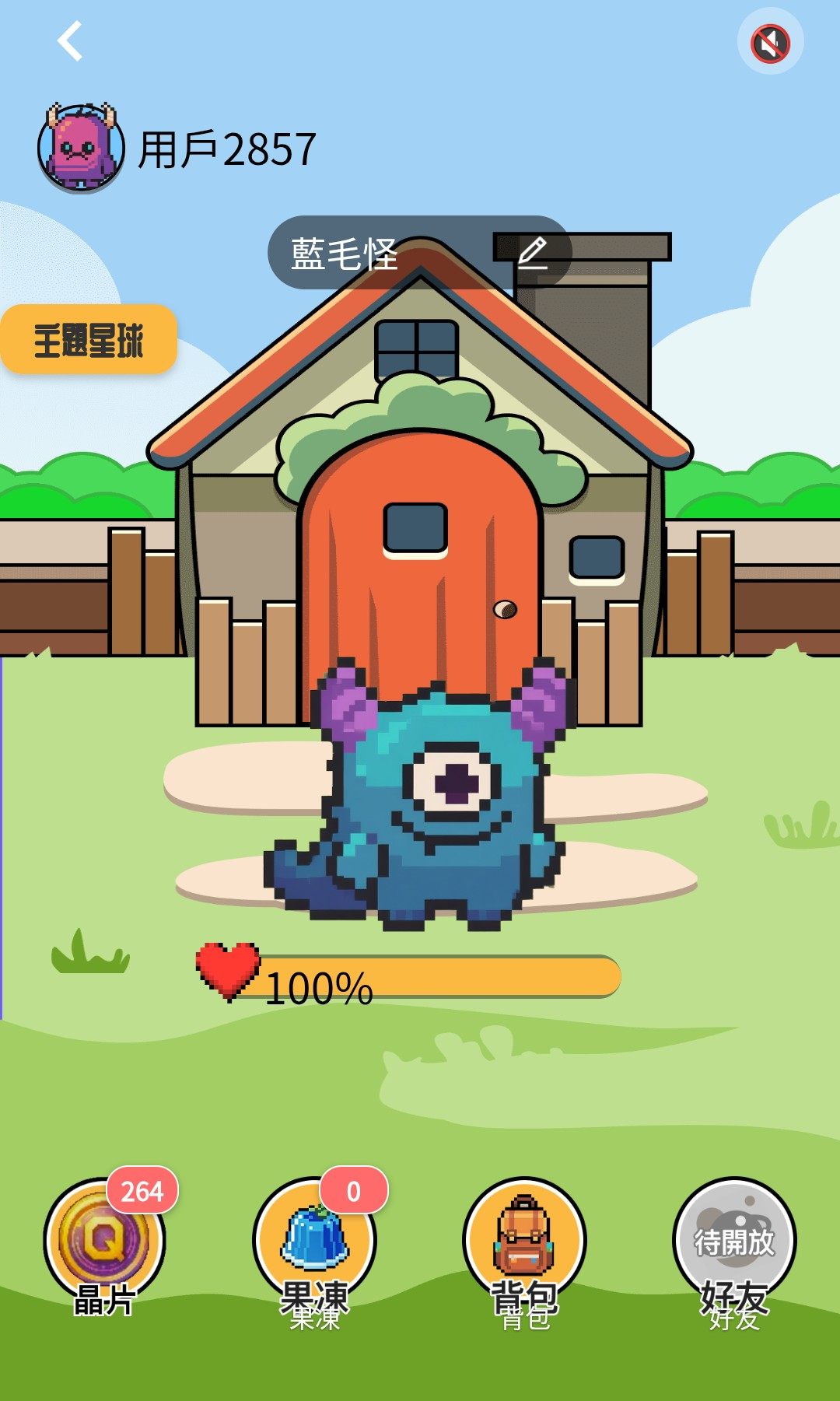Tap the user 2857 avatar

81,148
